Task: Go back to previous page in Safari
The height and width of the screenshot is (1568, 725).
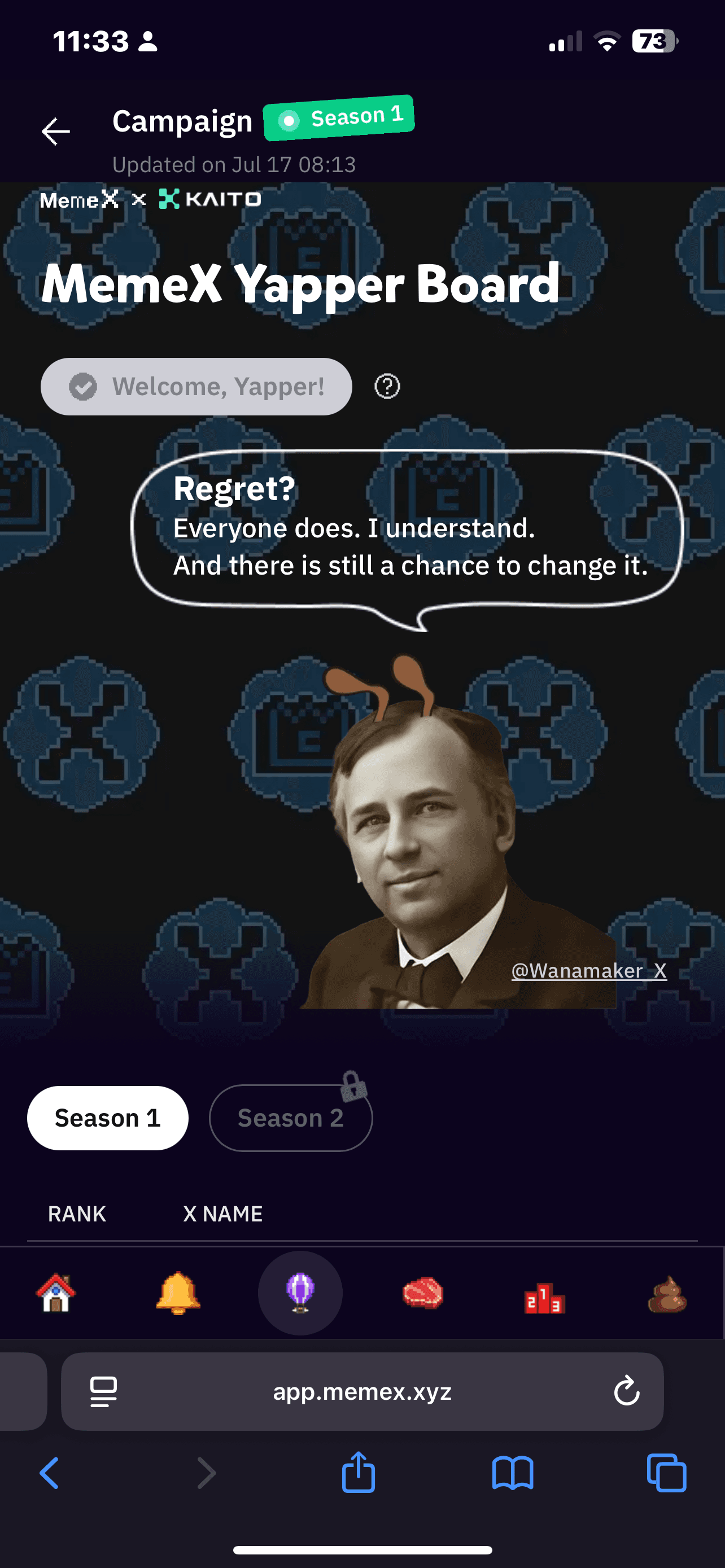Action: point(49,1473)
